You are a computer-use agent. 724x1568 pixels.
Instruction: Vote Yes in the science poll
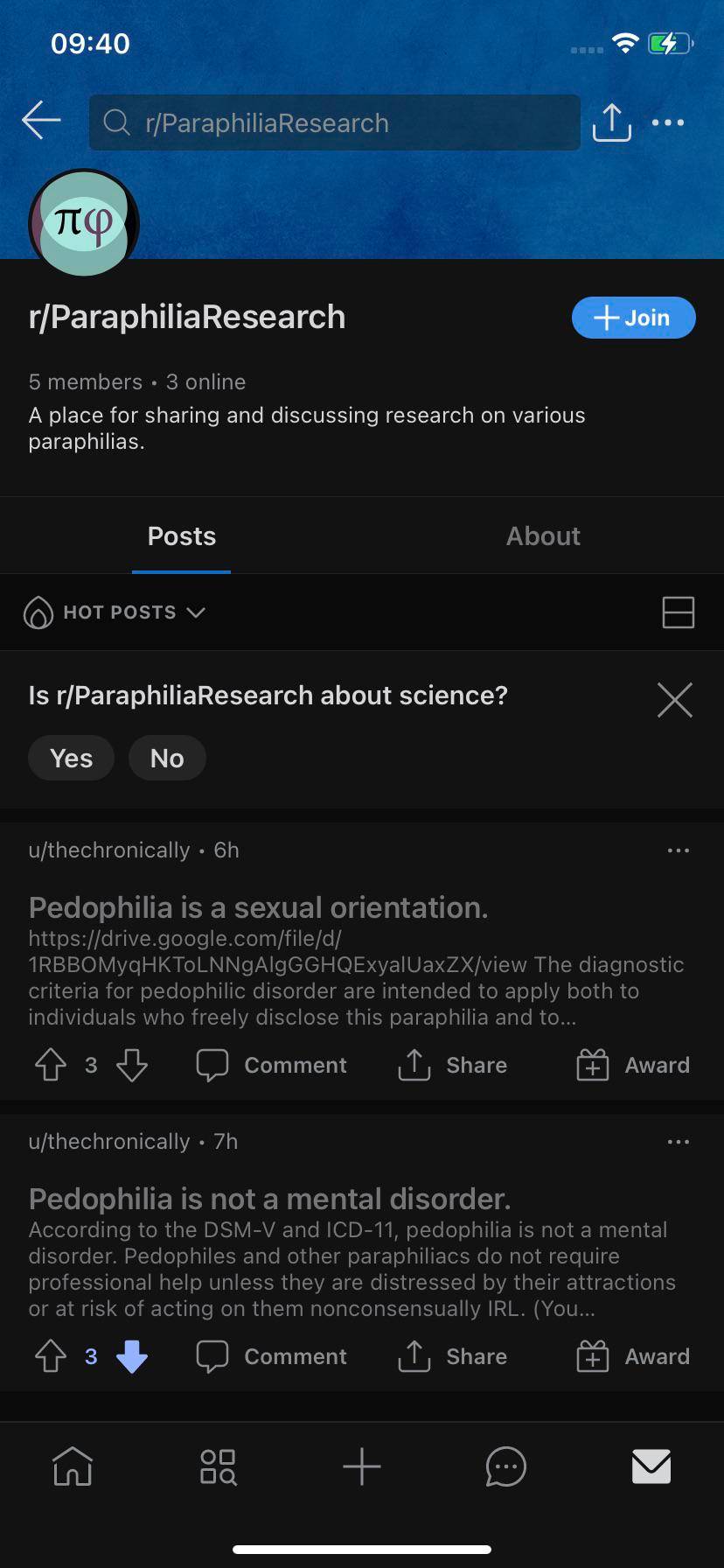pos(70,758)
